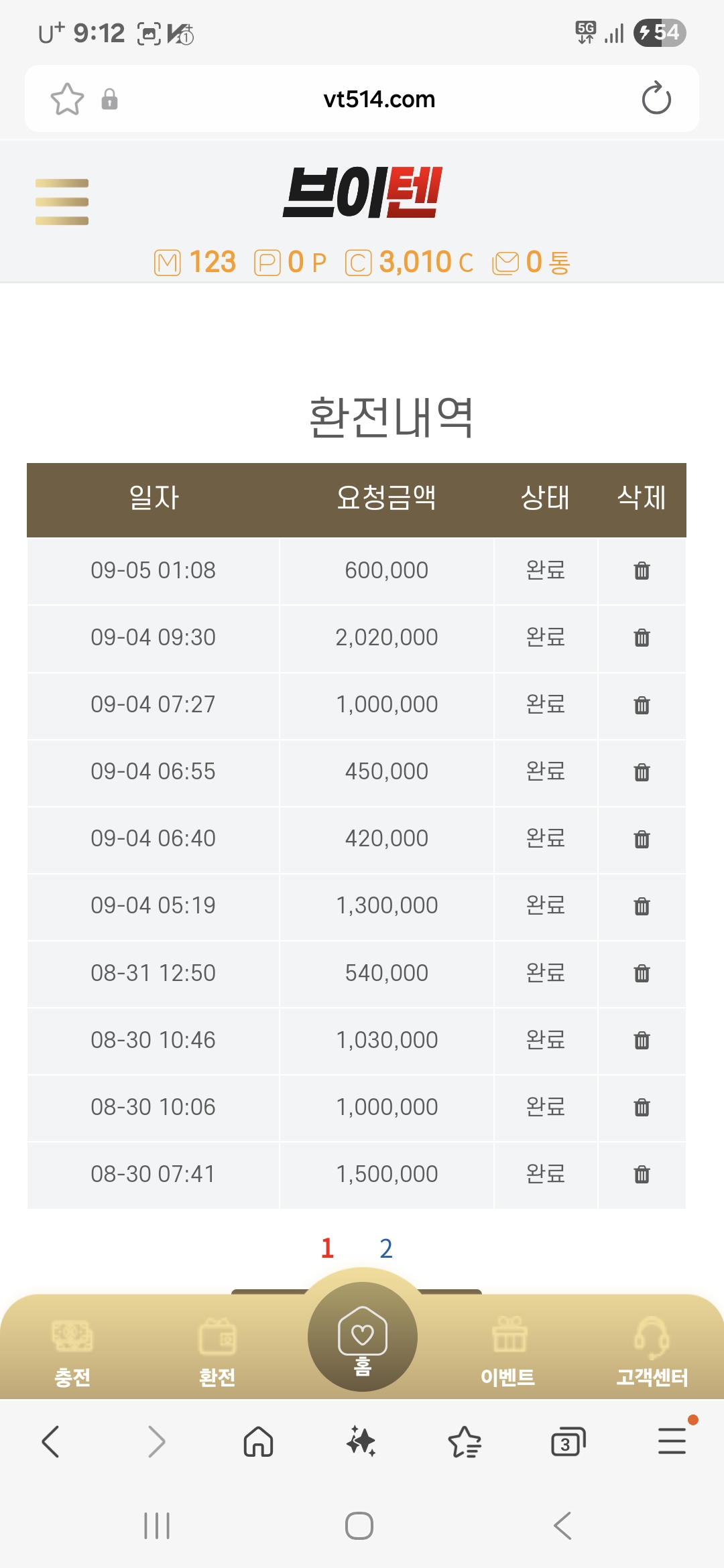This screenshot has height=1568, width=724.
Task: Delete the 08-31 12:50 entry
Action: pyautogui.click(x=642, y=973)
